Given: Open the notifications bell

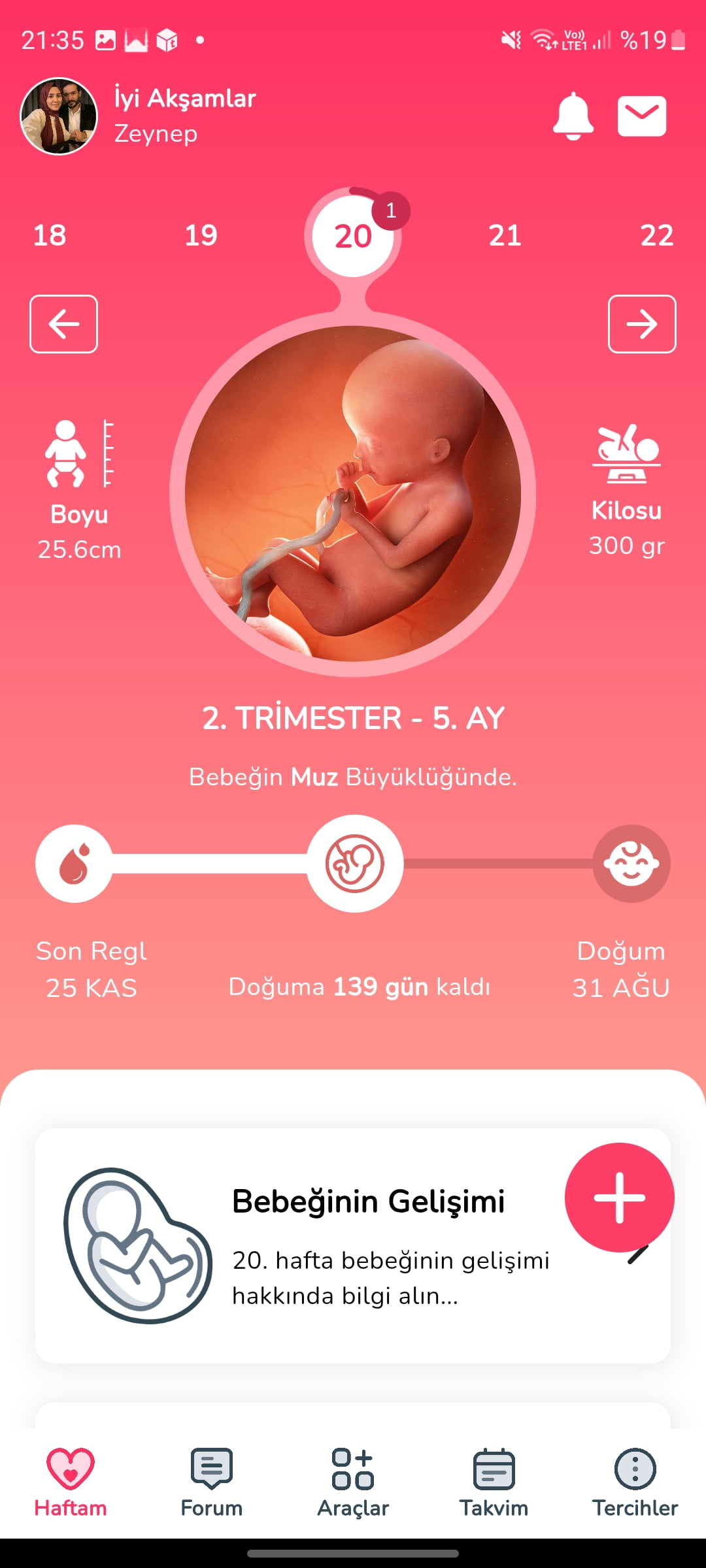Looking at the screenshot, I should [x=573, y=116].
